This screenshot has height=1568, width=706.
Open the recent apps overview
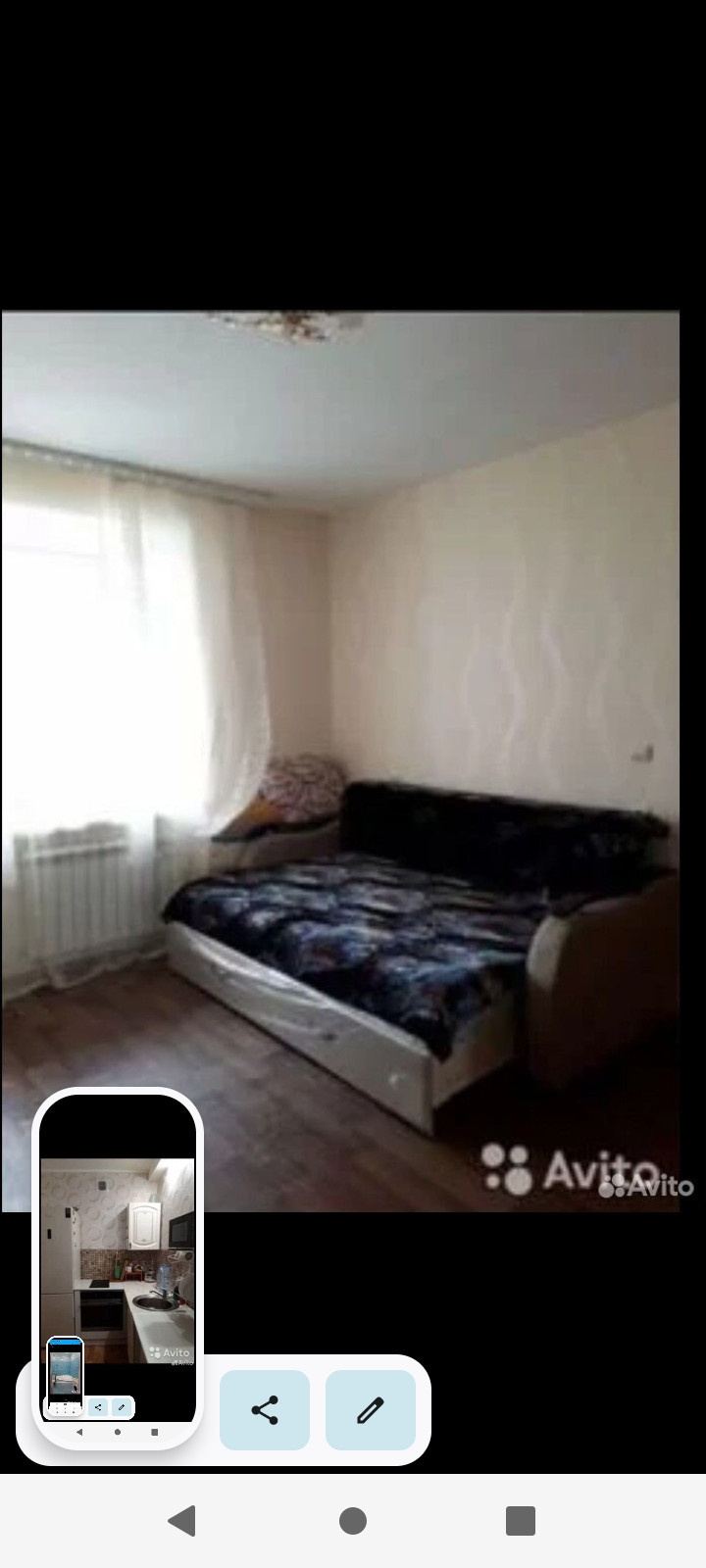click(521, 1520)
